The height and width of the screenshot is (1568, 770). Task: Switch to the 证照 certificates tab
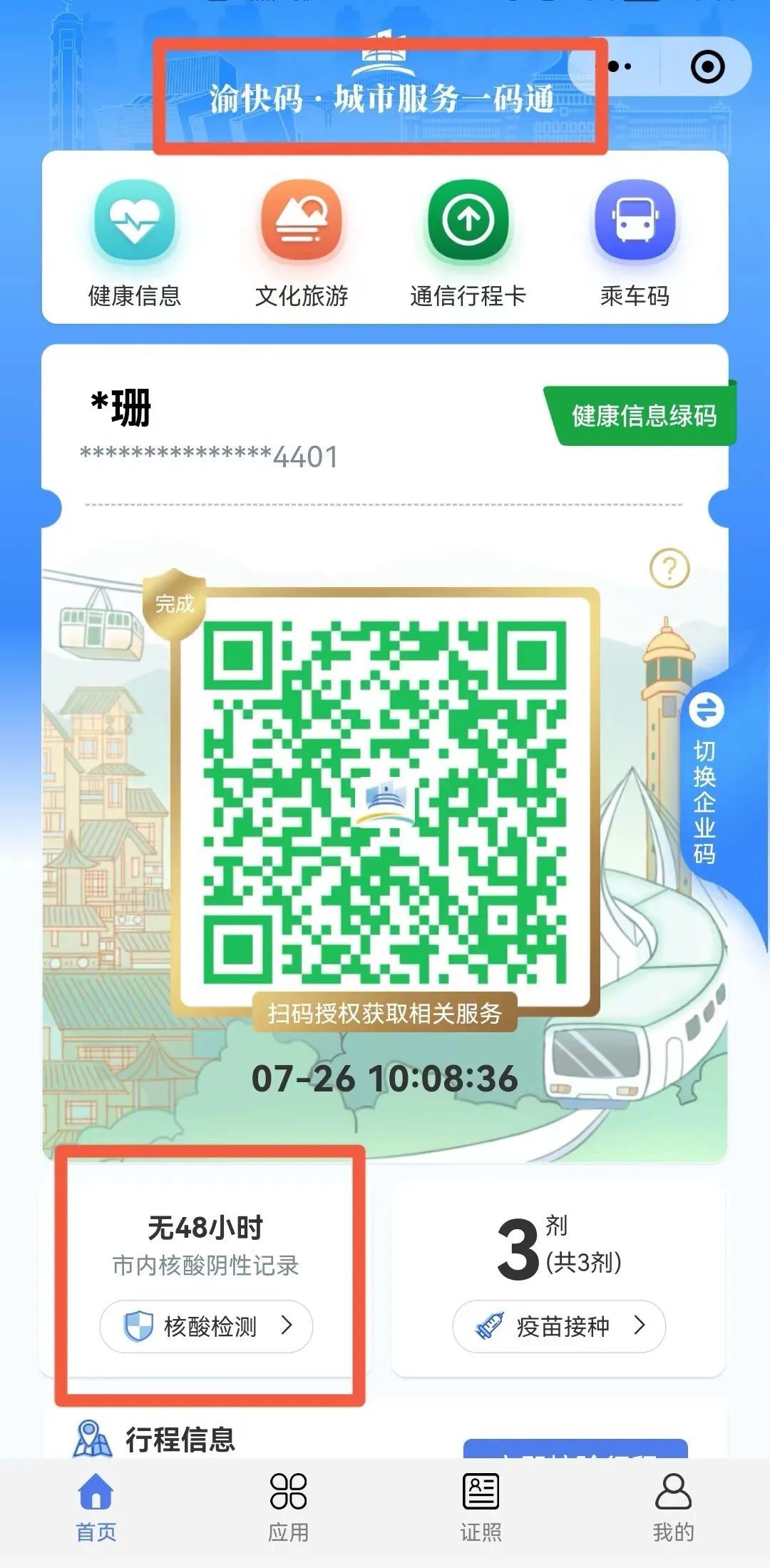click(481, 1507)
